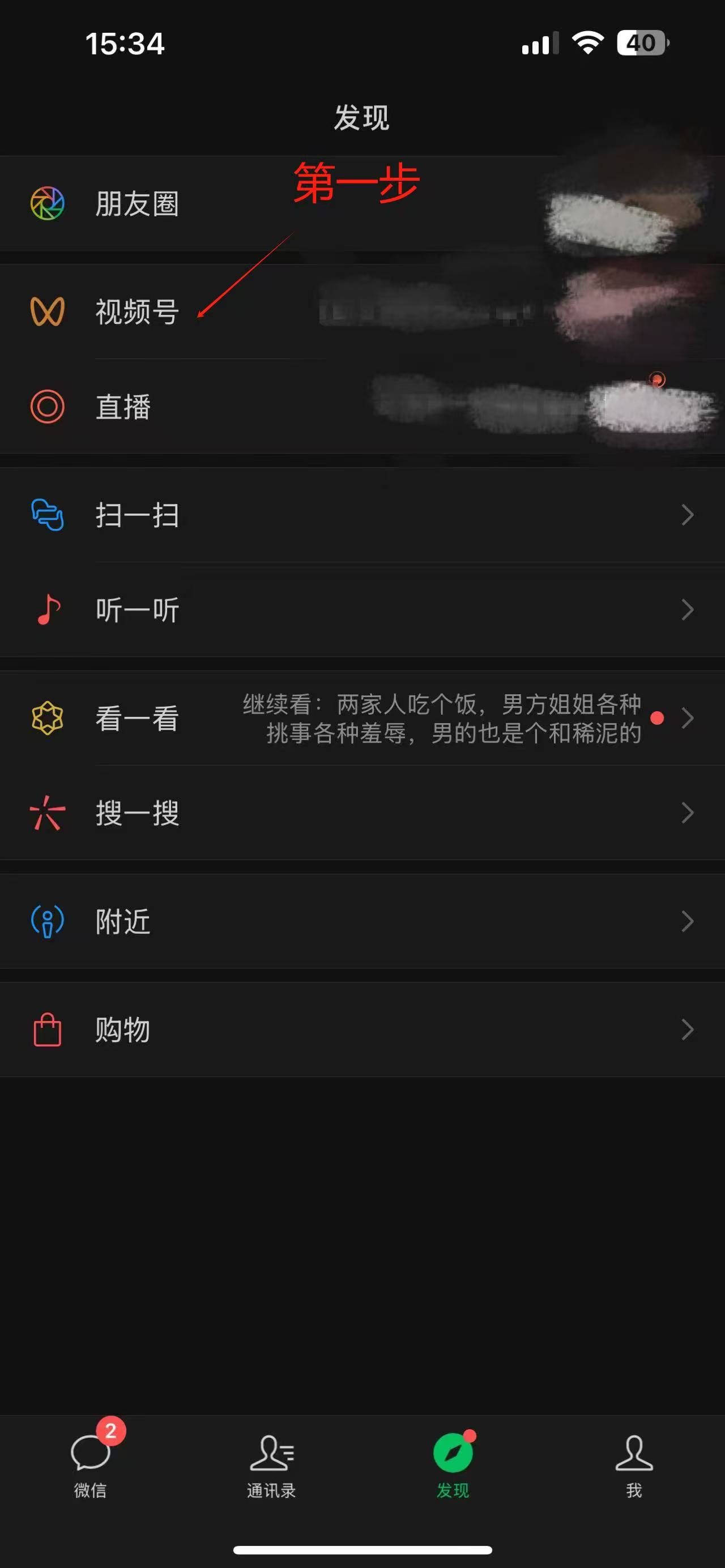The image size is (725, 1568).
Task: Open 搜一搜 search spark icon
Action: click(49, 813)
